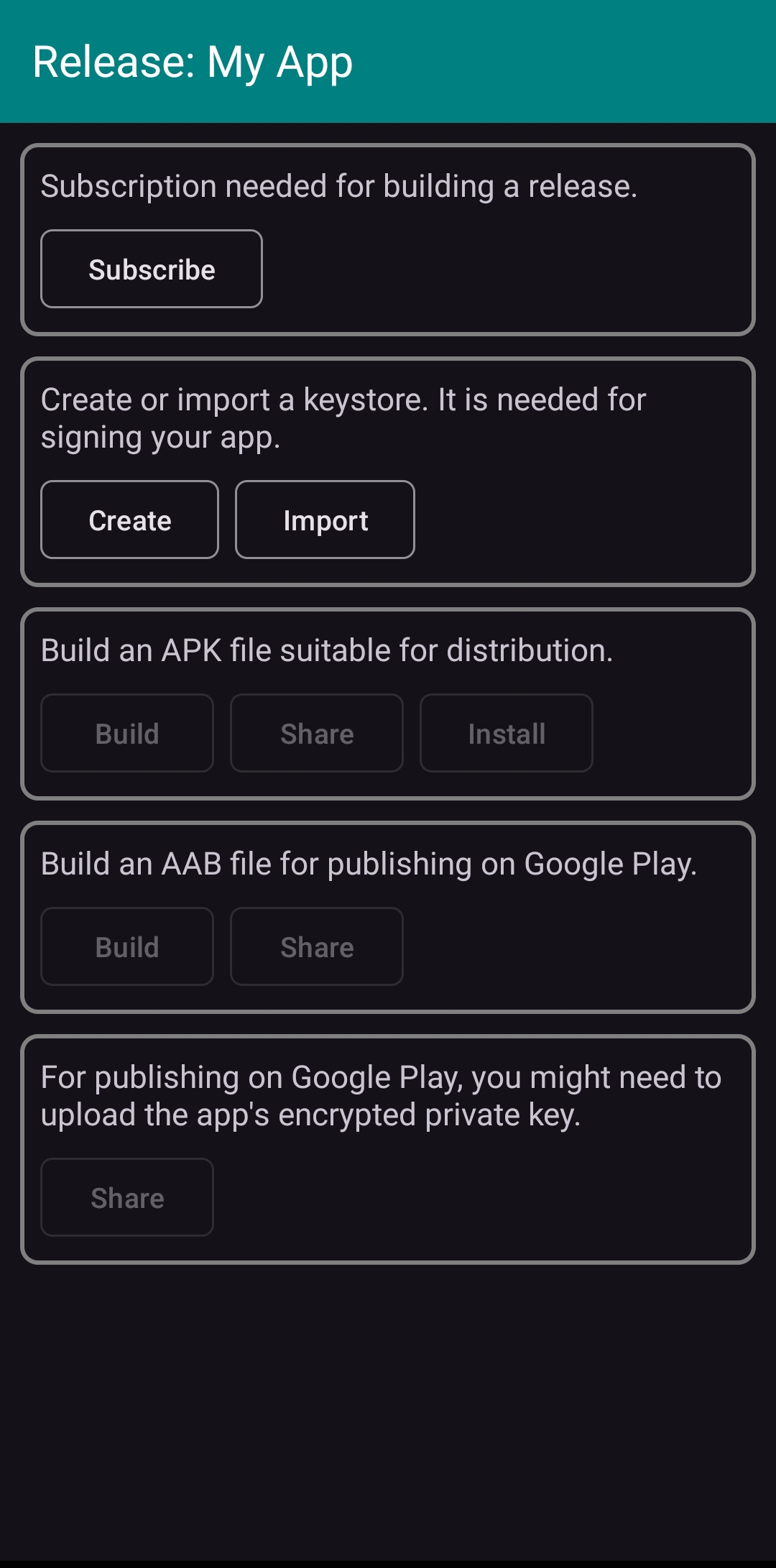
Task: Click the Subscription needed card border
Action: click(388, 149)
